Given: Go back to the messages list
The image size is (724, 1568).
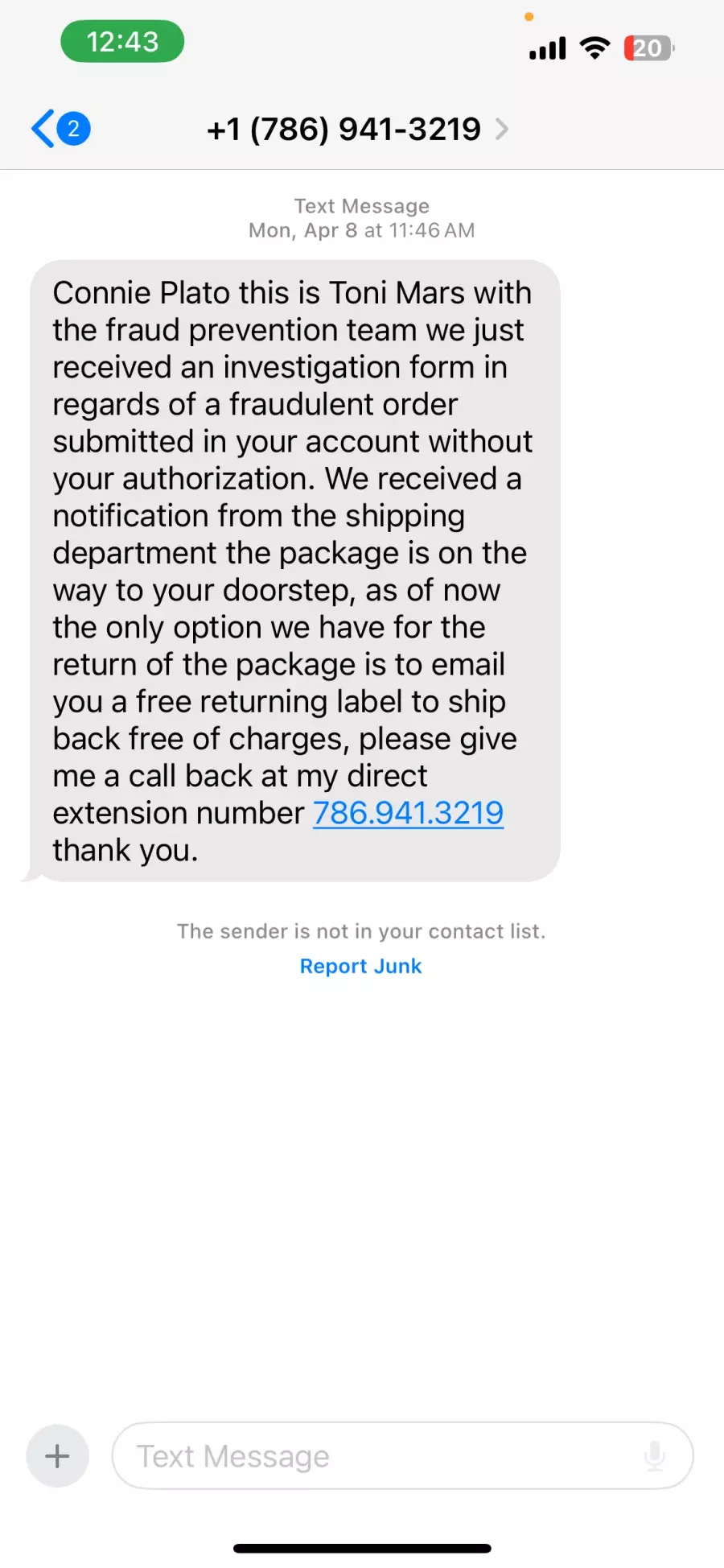Looking at the screenshot, I should [x=60, y=129].
